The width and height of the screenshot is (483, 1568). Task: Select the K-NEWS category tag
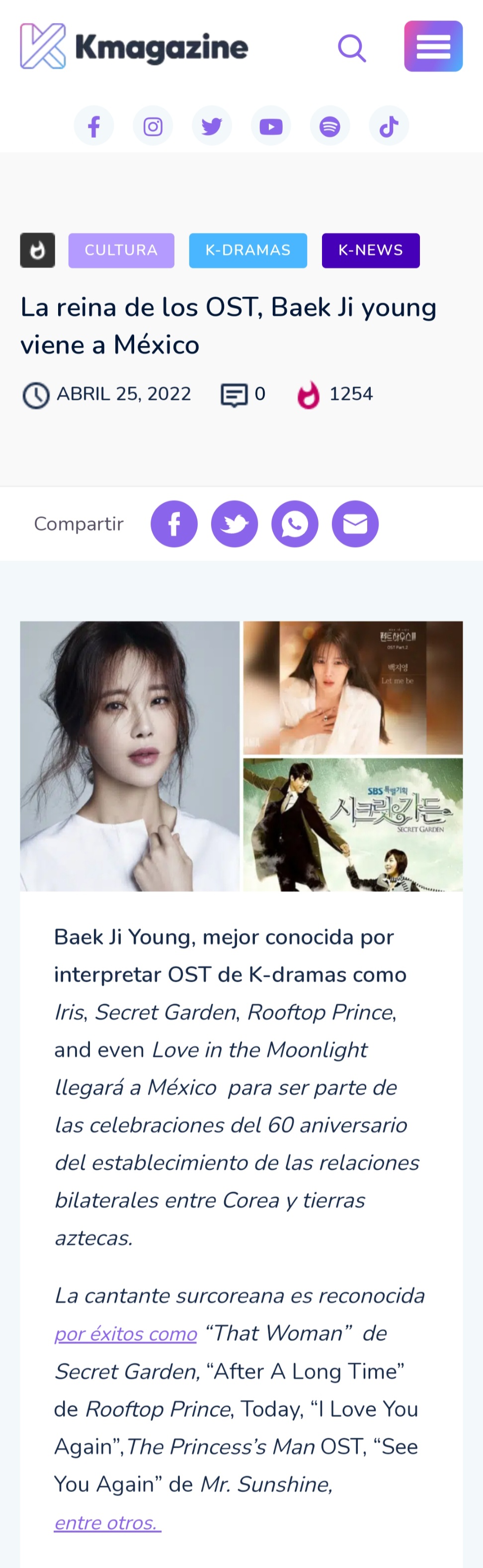pos(371,250)
